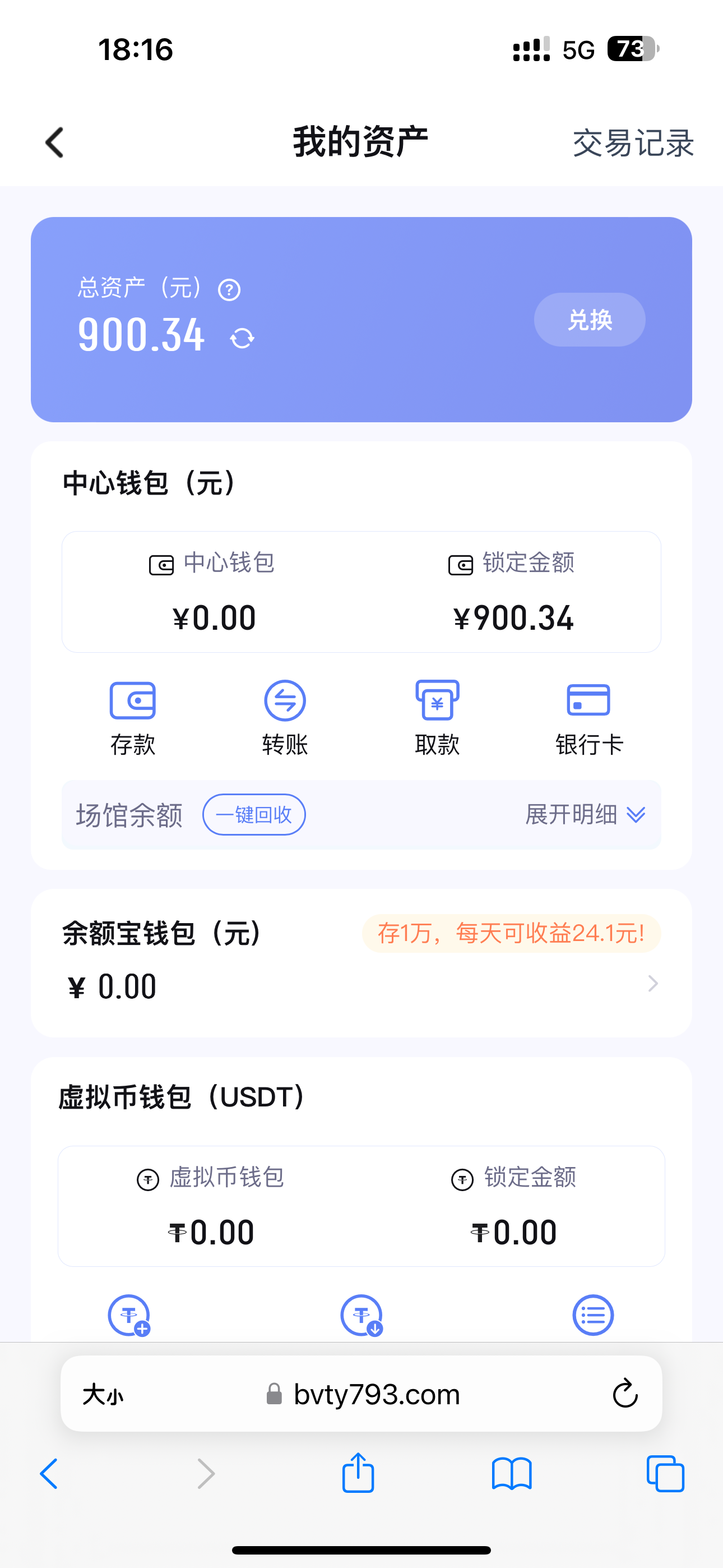This screenshot has width=723, height=1568.
Task: Tap the USDT deposit icon below virtual wallet
Action: pos(128,1315)
